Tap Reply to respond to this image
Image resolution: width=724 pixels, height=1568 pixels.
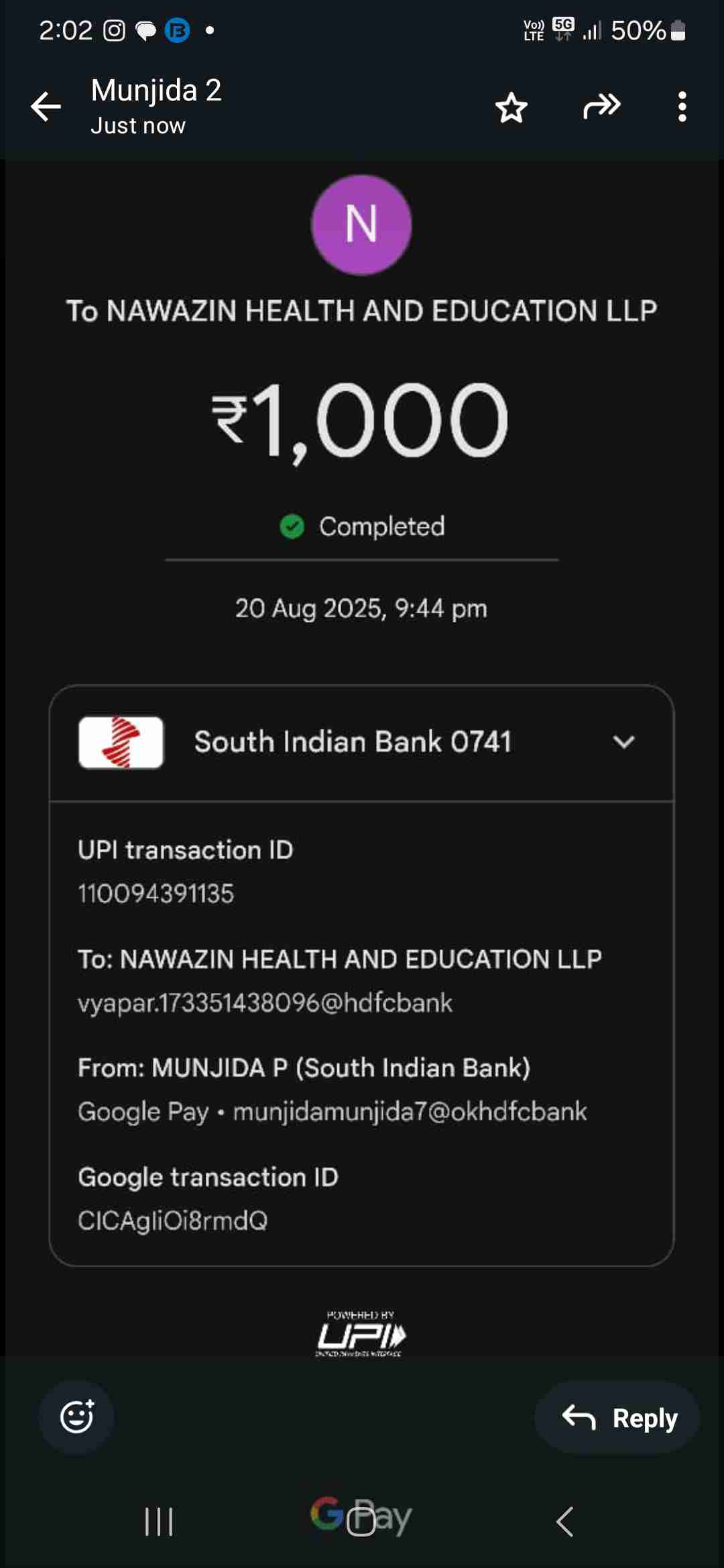618,1417
